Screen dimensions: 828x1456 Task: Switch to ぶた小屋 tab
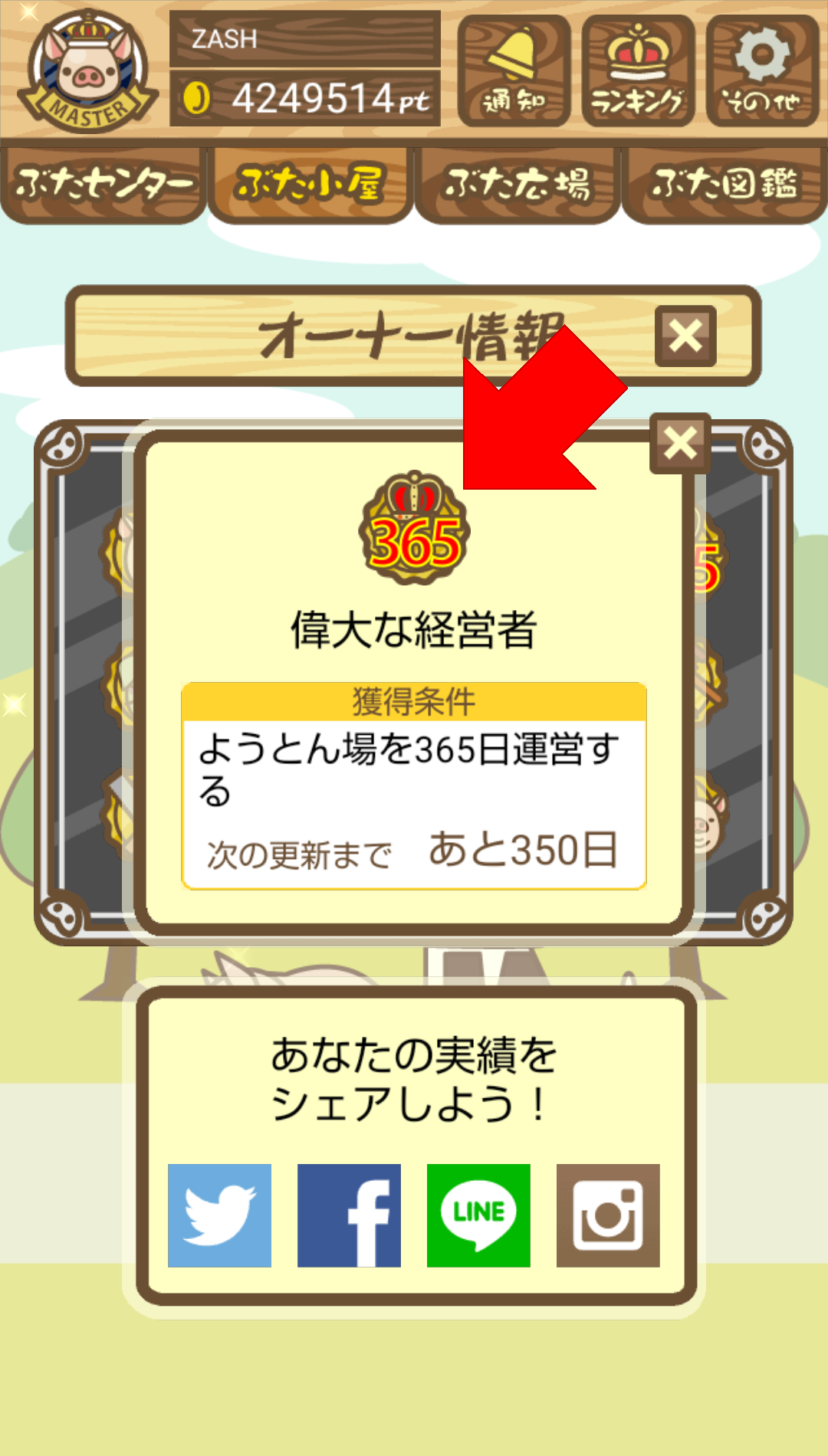point(310,185)
